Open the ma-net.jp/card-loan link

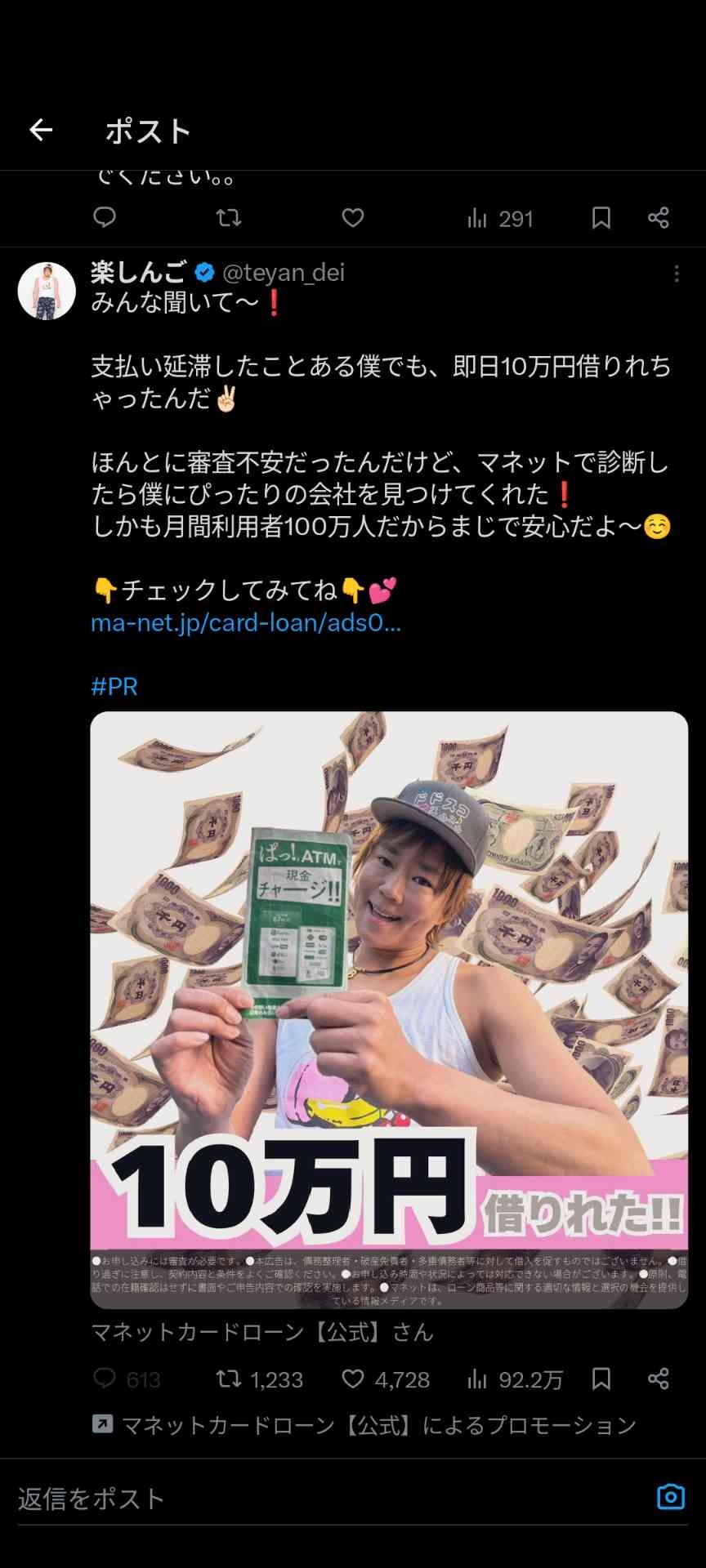246,623
